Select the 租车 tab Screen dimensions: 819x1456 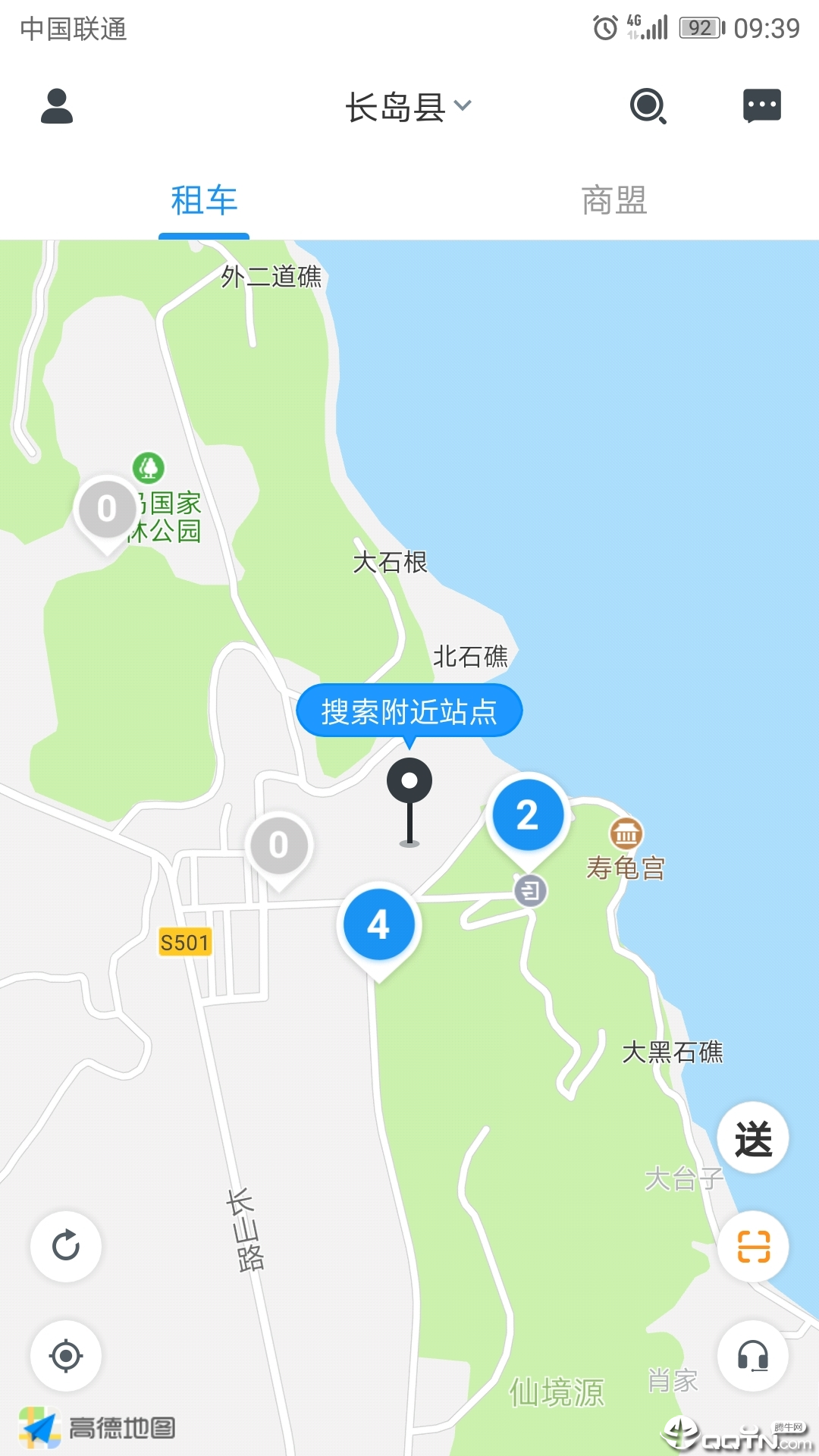tap(204, 199)
